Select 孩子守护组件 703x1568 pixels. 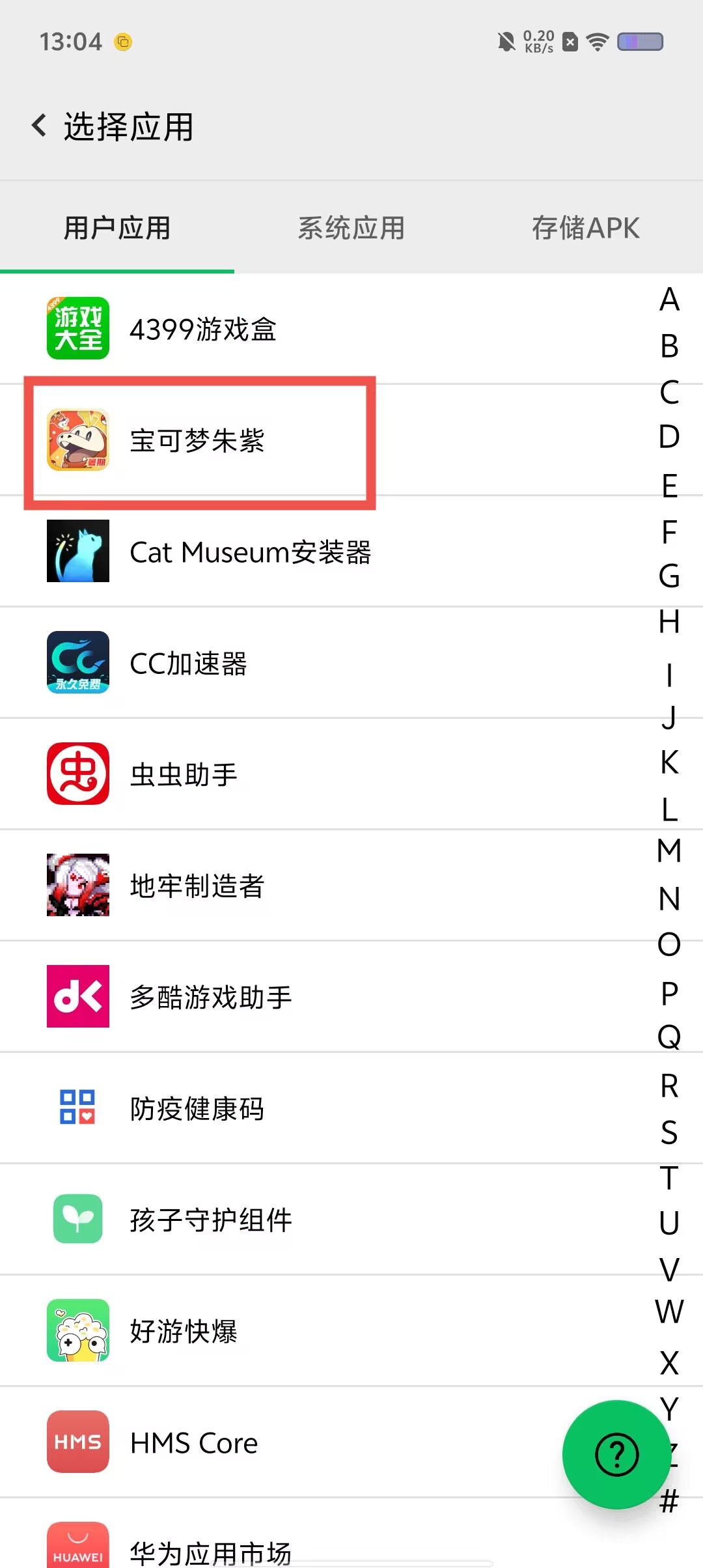(210, 1220)
